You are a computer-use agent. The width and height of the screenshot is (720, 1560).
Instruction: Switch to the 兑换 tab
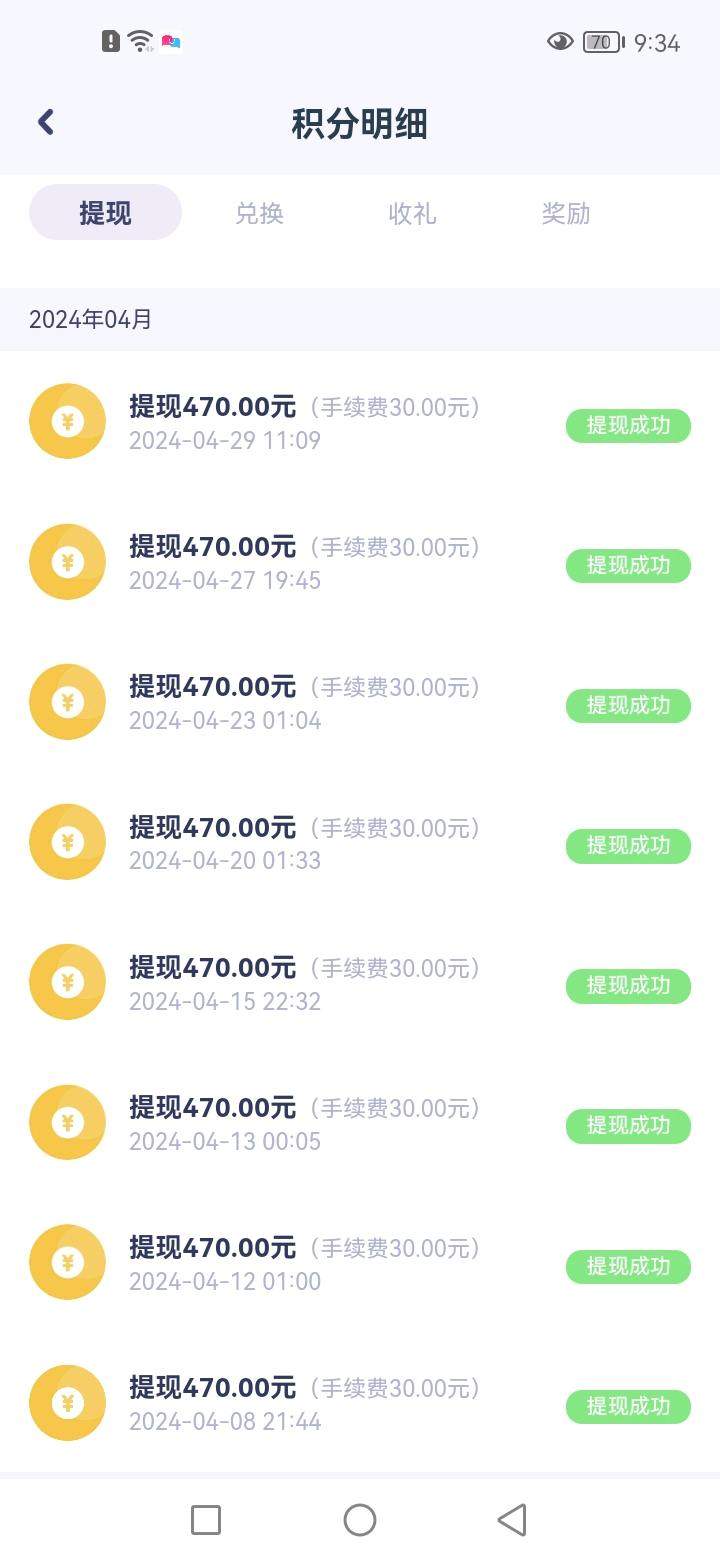click(260, 213)
